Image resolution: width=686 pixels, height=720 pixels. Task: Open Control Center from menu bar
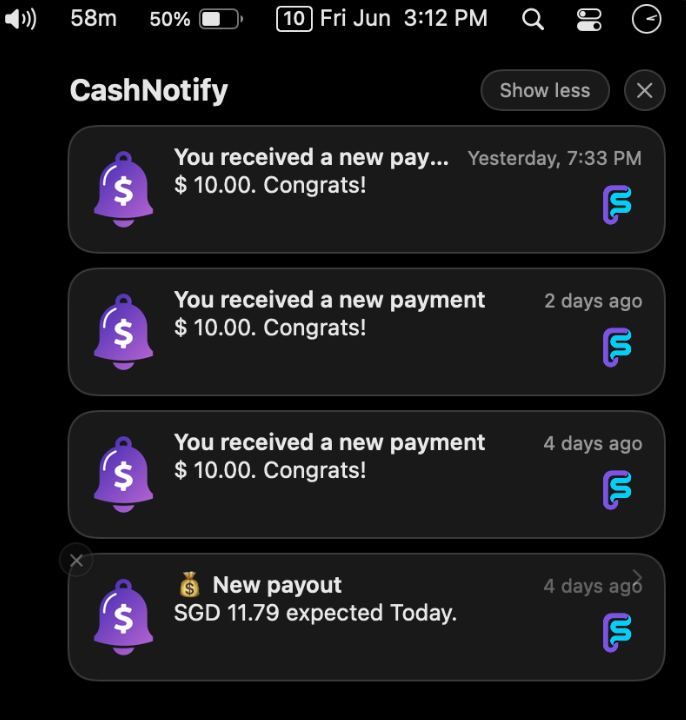point(591,19)
